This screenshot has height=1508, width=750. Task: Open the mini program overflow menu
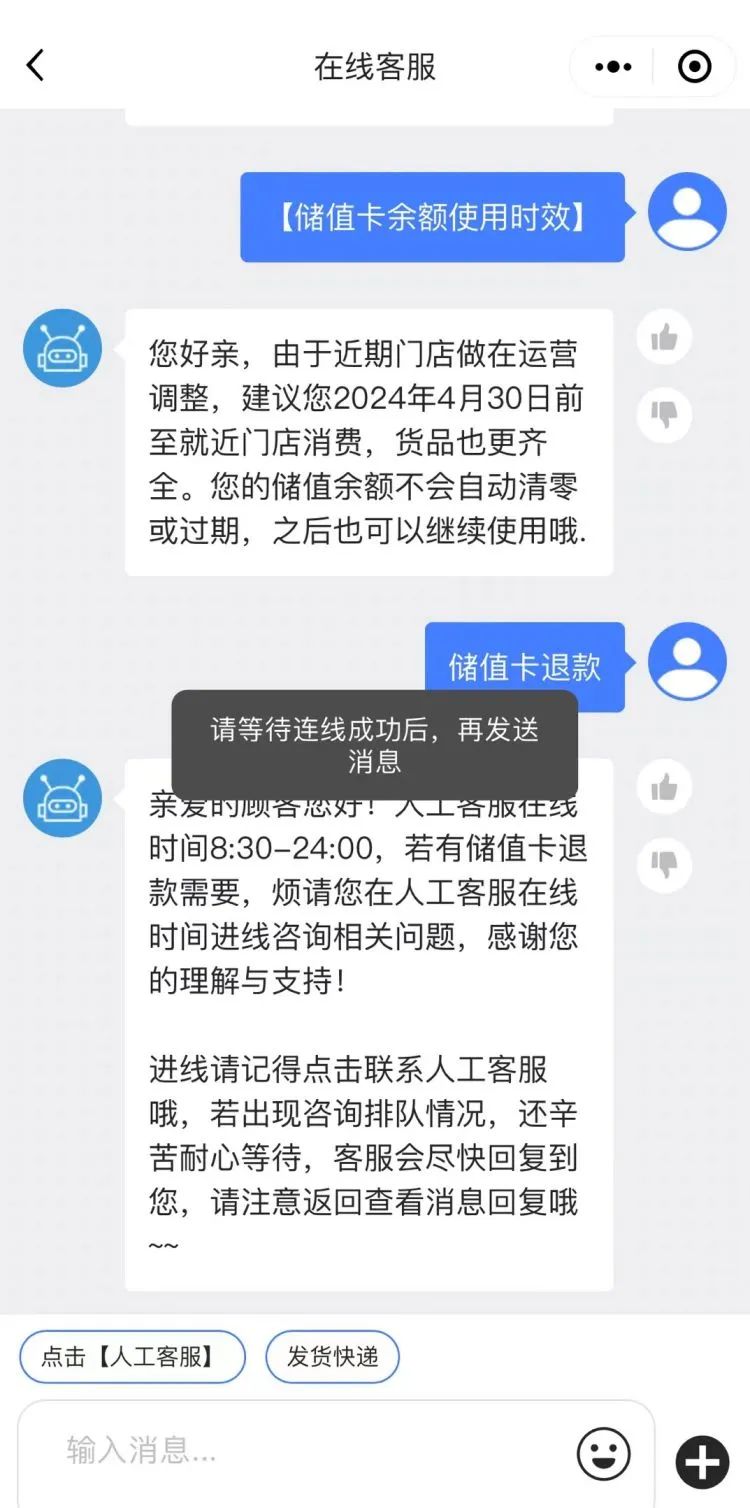[613, 67]
